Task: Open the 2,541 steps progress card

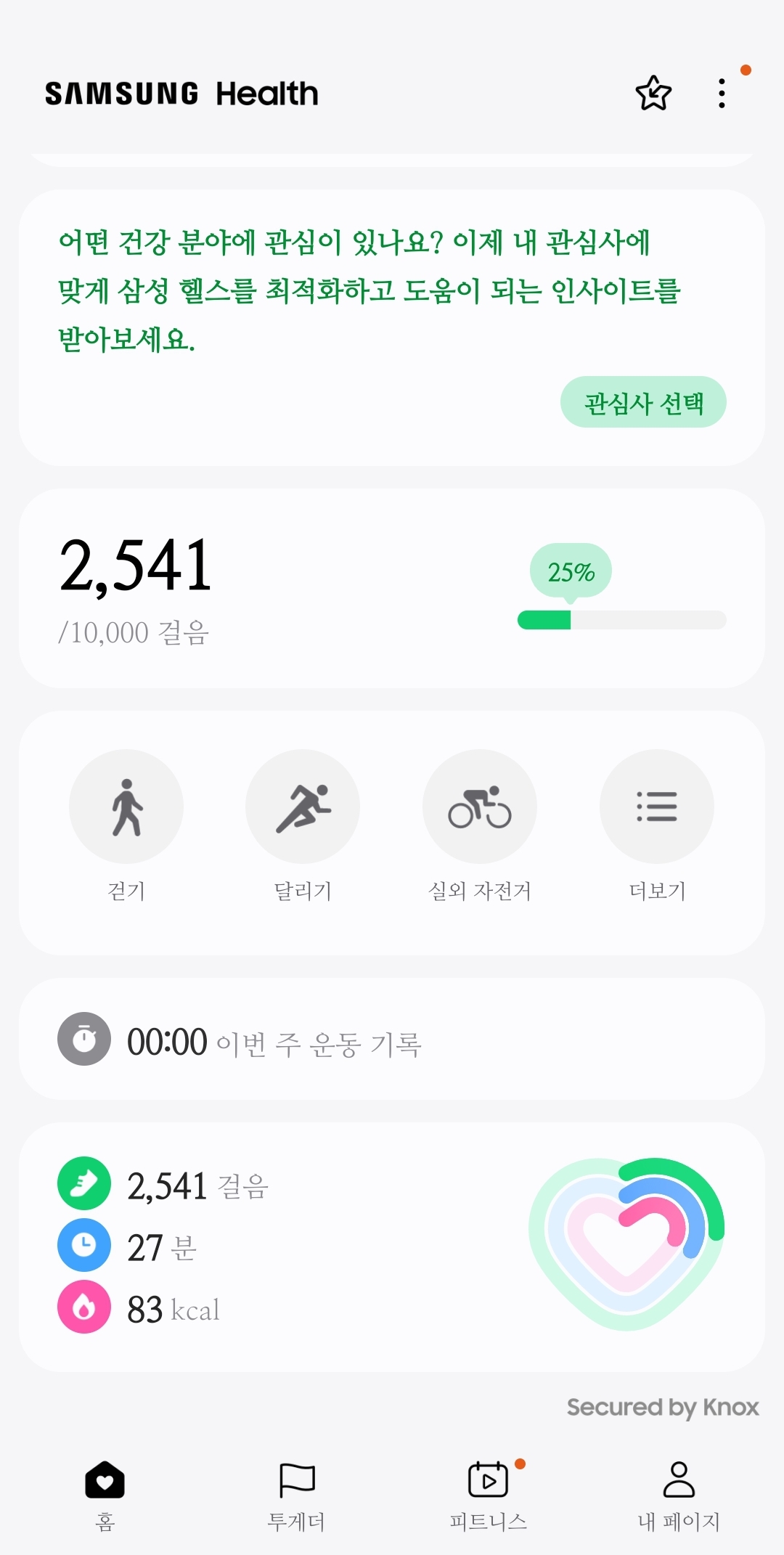Action: [392, 588]
